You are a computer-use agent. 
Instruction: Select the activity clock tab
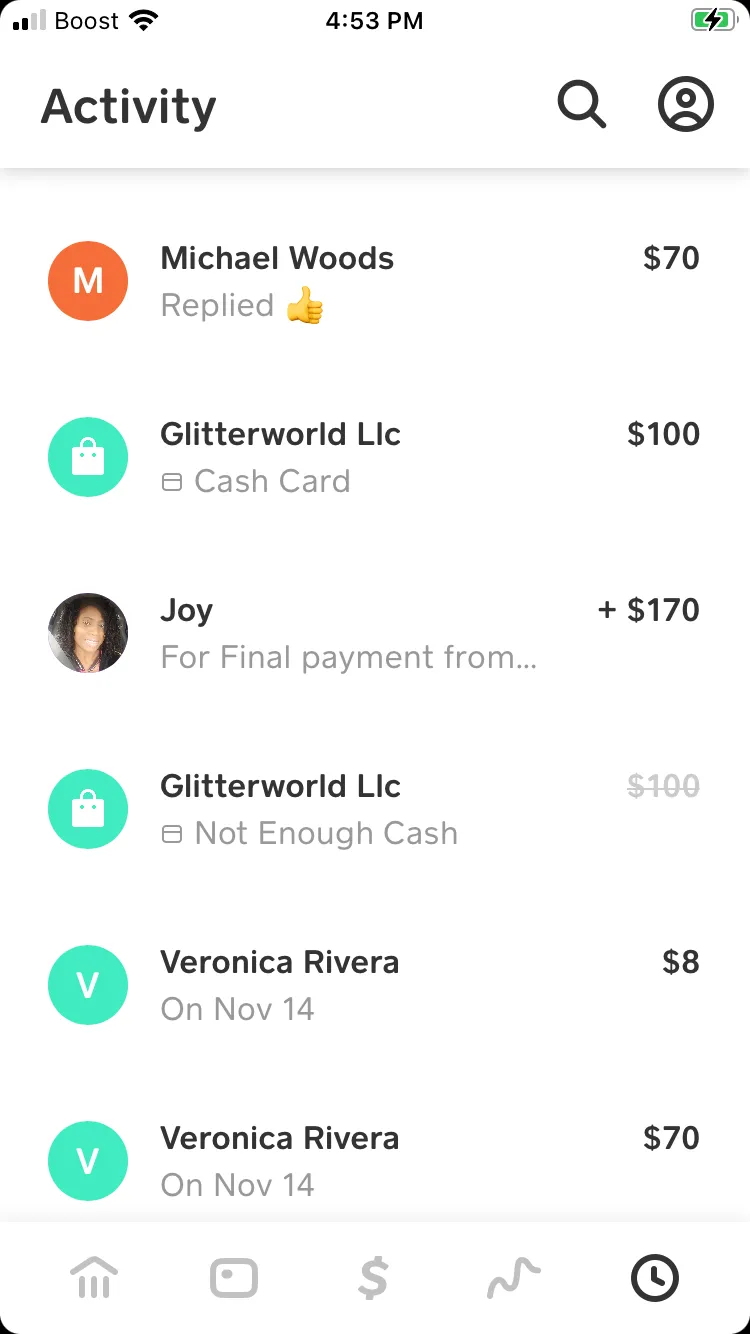click(x=655, y=1278)
